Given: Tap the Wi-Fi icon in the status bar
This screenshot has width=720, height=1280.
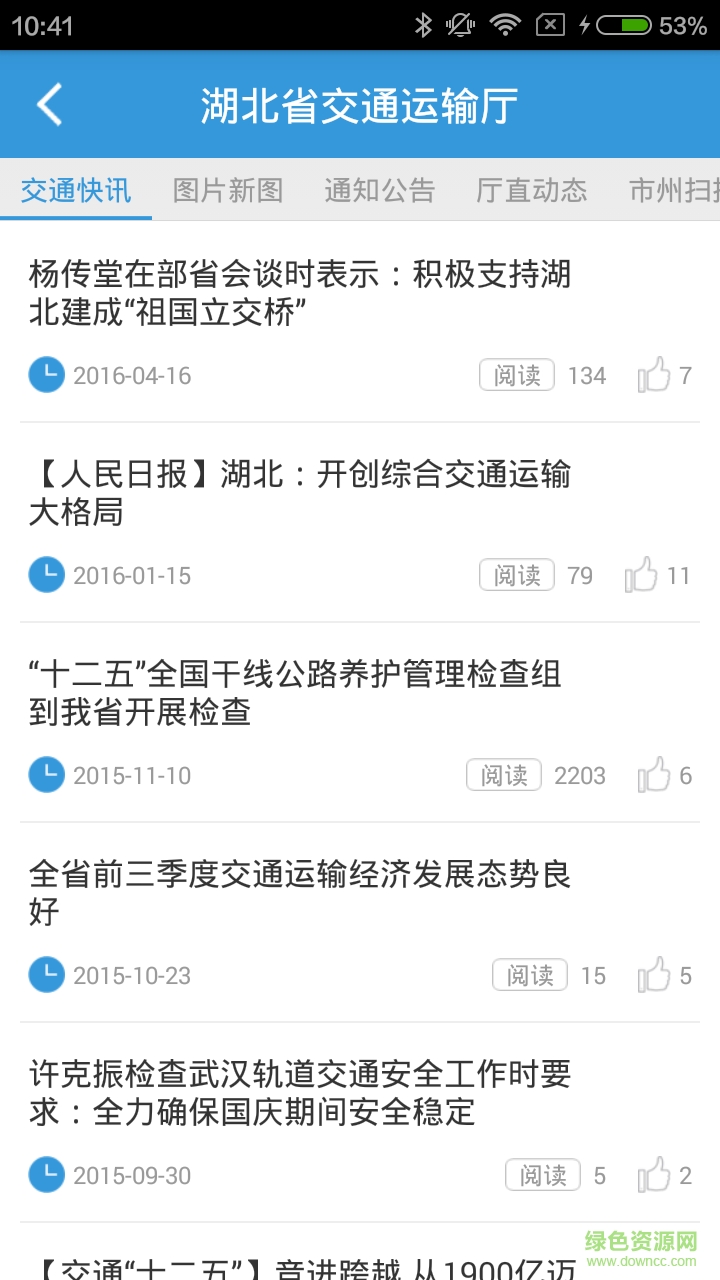Looking at the screenshot, I should click(x=506, y=22).
